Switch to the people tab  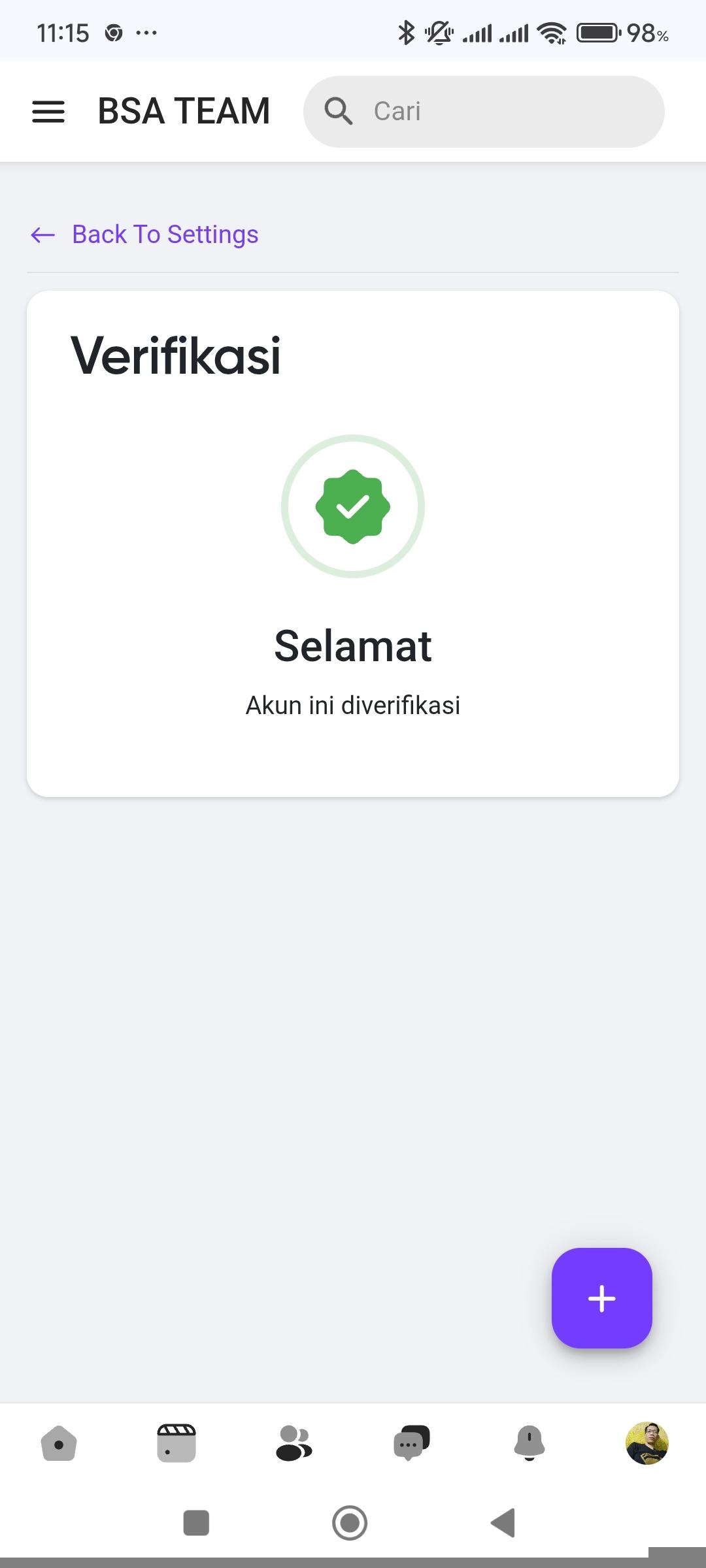tap(294, 1443)
